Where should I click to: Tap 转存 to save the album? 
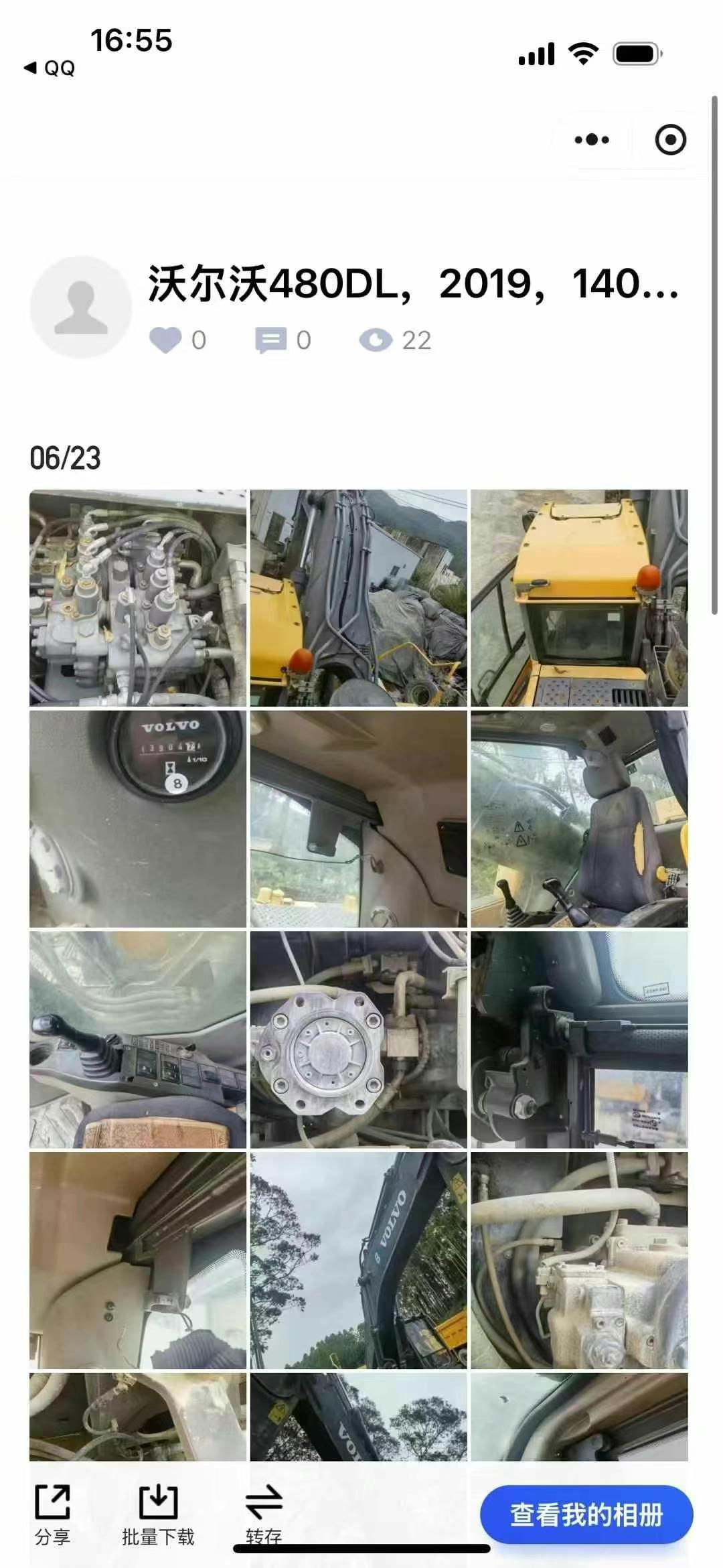264,1515
